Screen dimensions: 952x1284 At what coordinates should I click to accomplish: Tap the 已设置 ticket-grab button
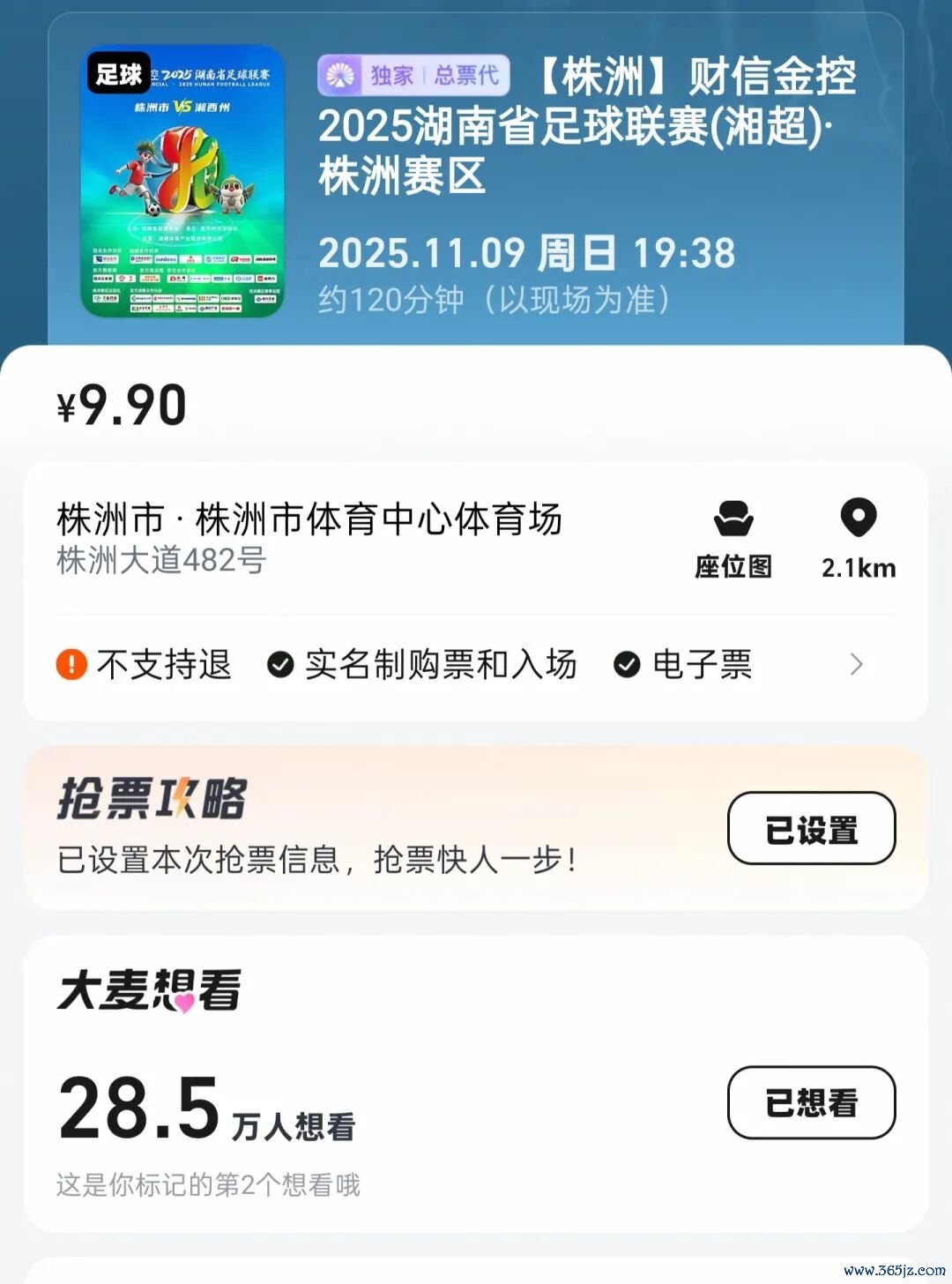tap(811, 829)
